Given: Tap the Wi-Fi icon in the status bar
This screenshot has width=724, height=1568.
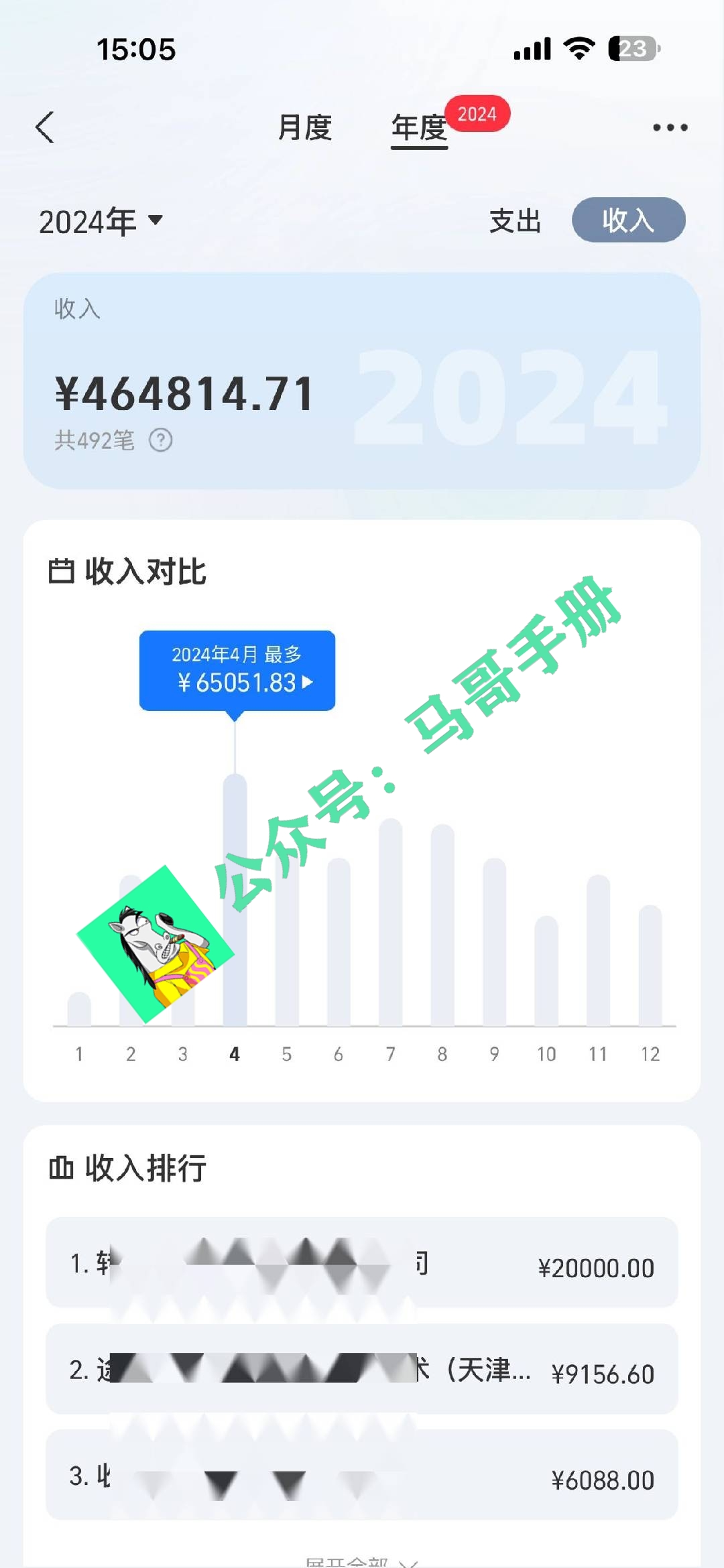Looking at the screenshot, I should pyautogui.click(x=578, y=47).
